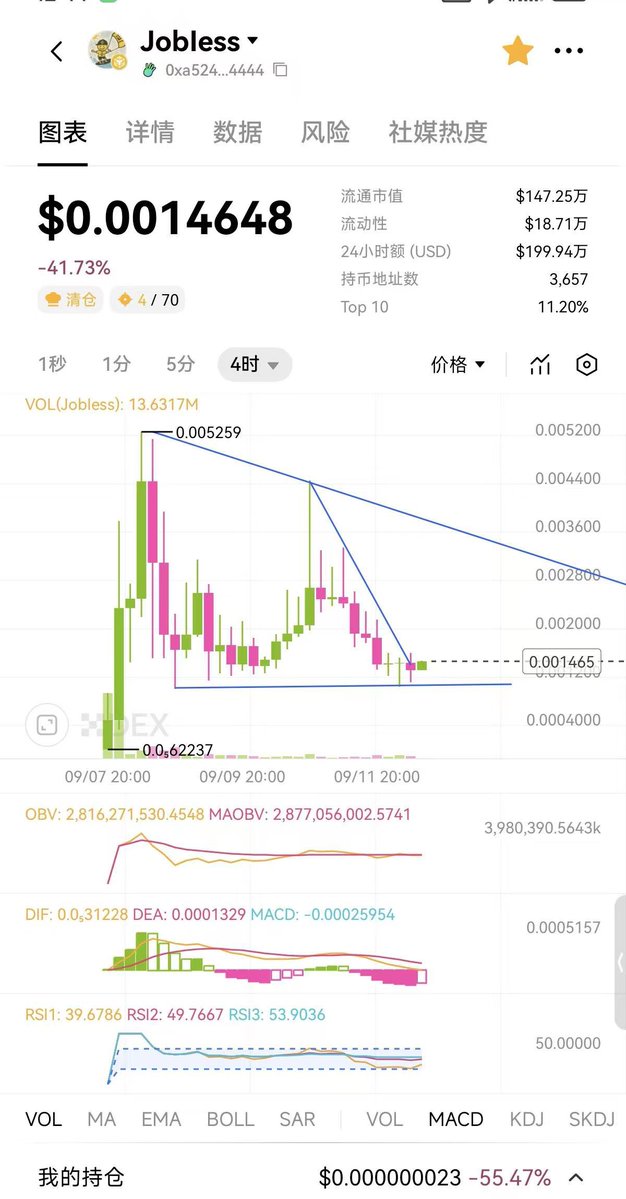This screenshot has width=626, height=1199.
Task: Open the 风险 tab
Action: point(325,132)
